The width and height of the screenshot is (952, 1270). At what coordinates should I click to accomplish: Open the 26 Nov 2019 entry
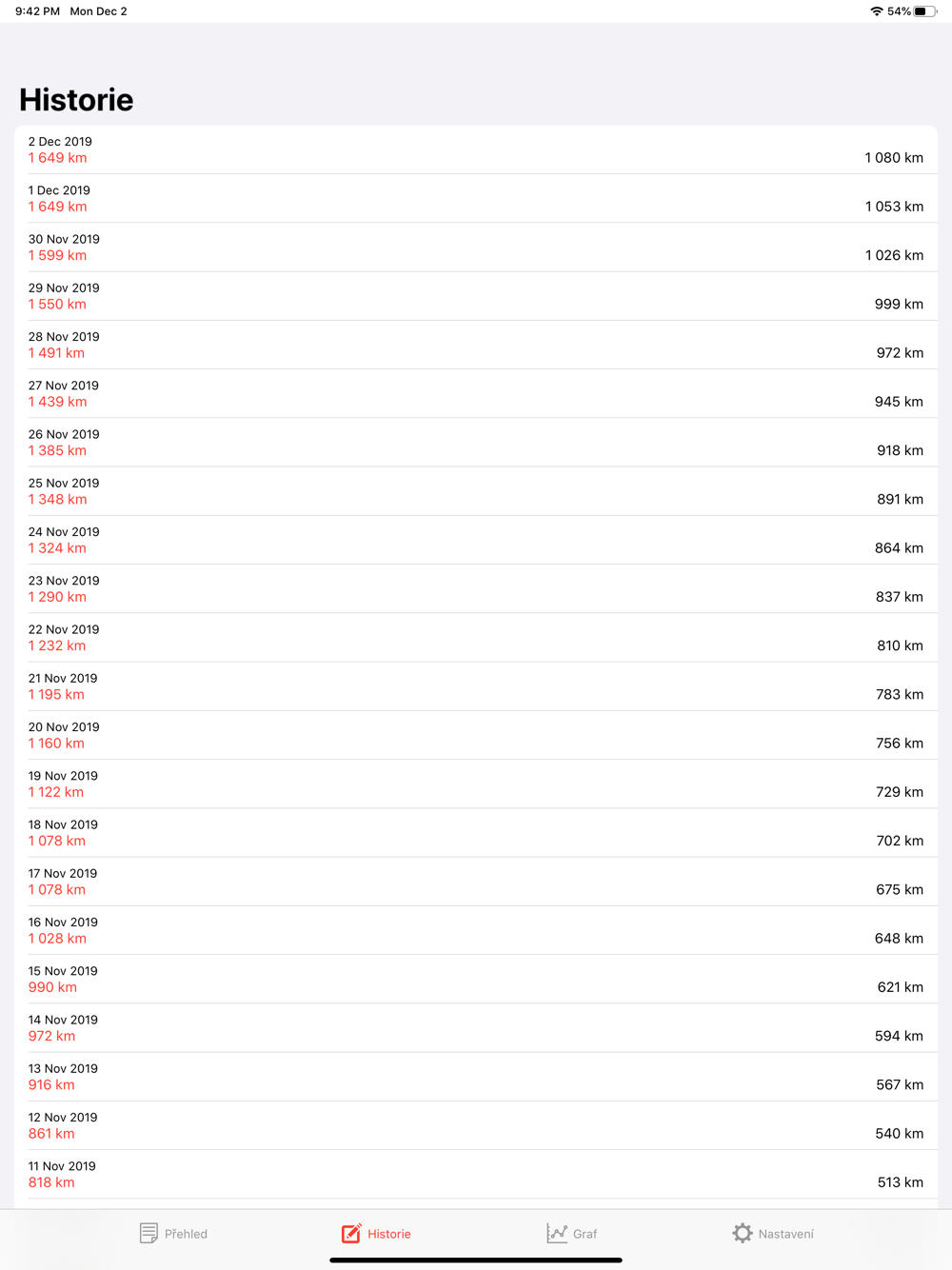pyautogui.click(x=476, y=442)
